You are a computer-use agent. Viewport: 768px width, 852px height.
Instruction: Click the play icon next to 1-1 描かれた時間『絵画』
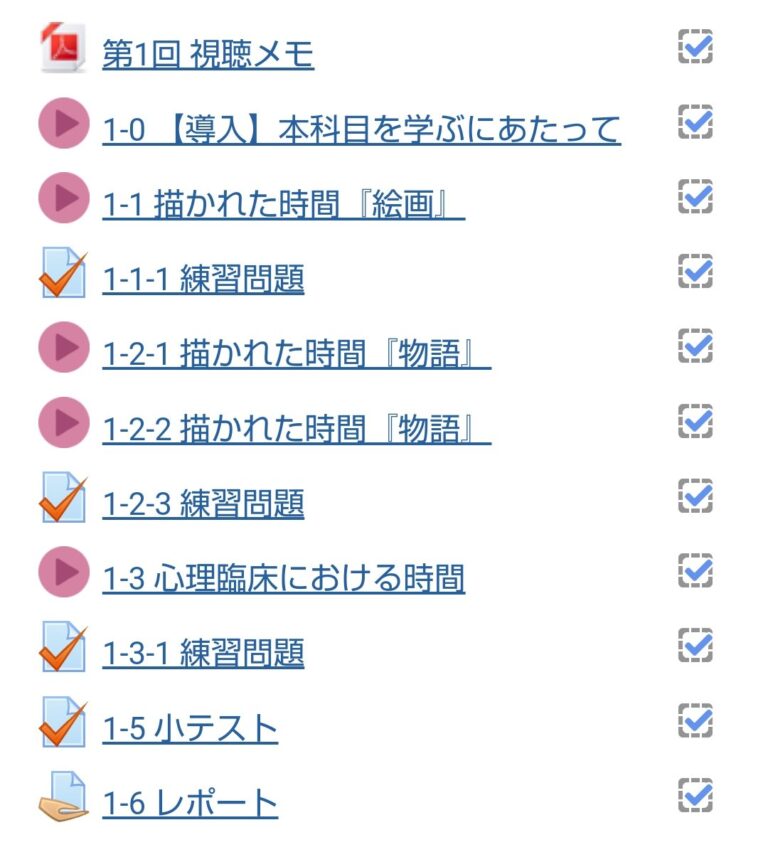62,199
